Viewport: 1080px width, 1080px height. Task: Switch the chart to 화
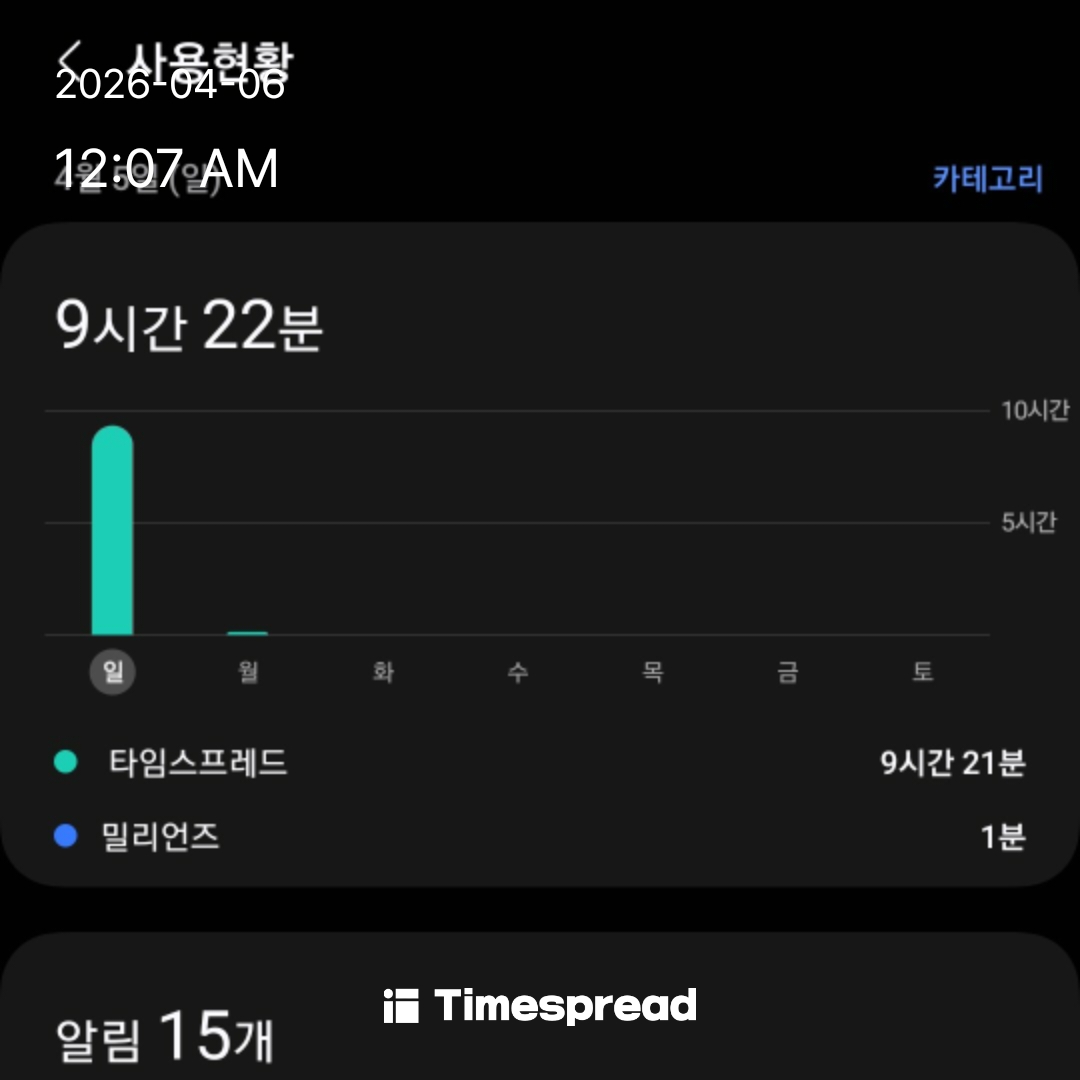383,672
